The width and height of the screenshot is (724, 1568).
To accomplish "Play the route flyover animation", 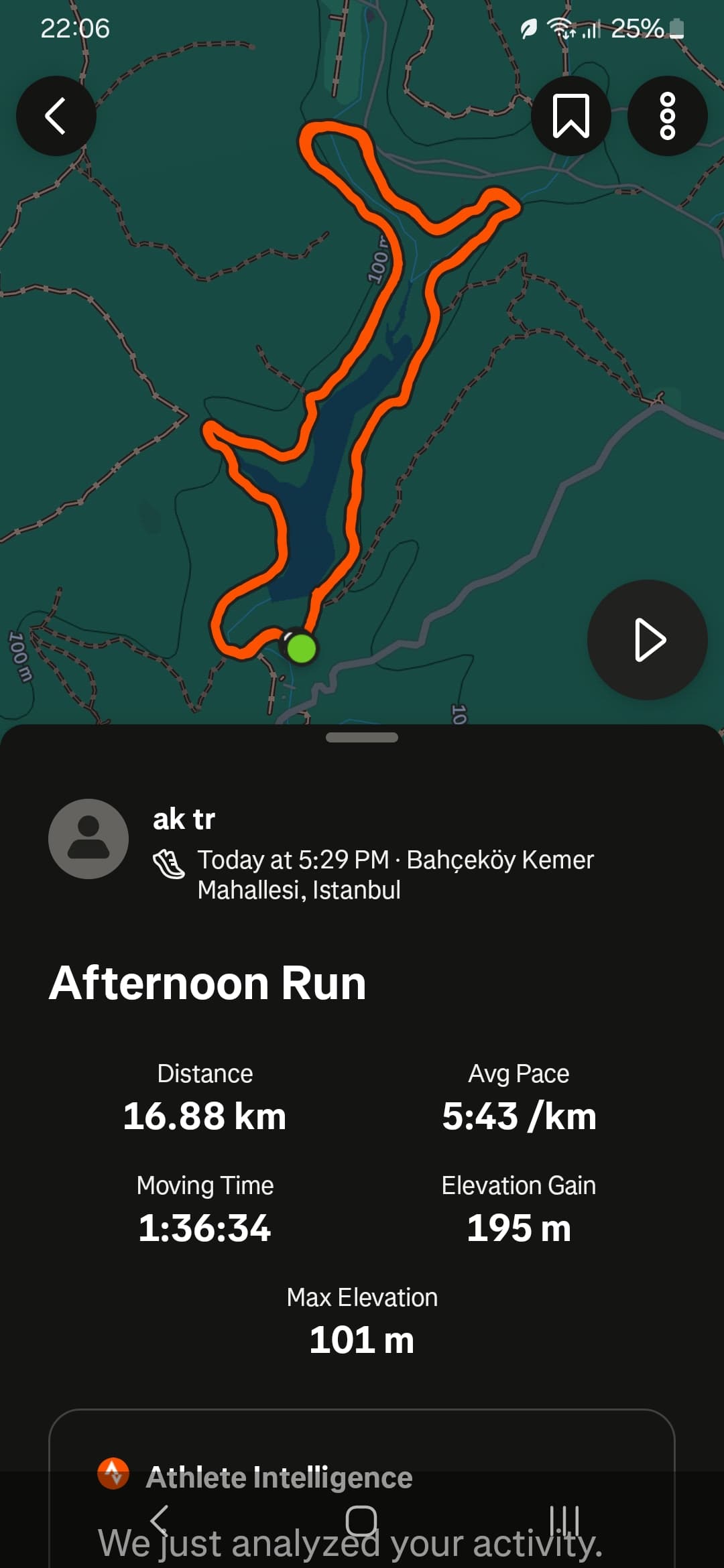I will click(x=648, y=640).
